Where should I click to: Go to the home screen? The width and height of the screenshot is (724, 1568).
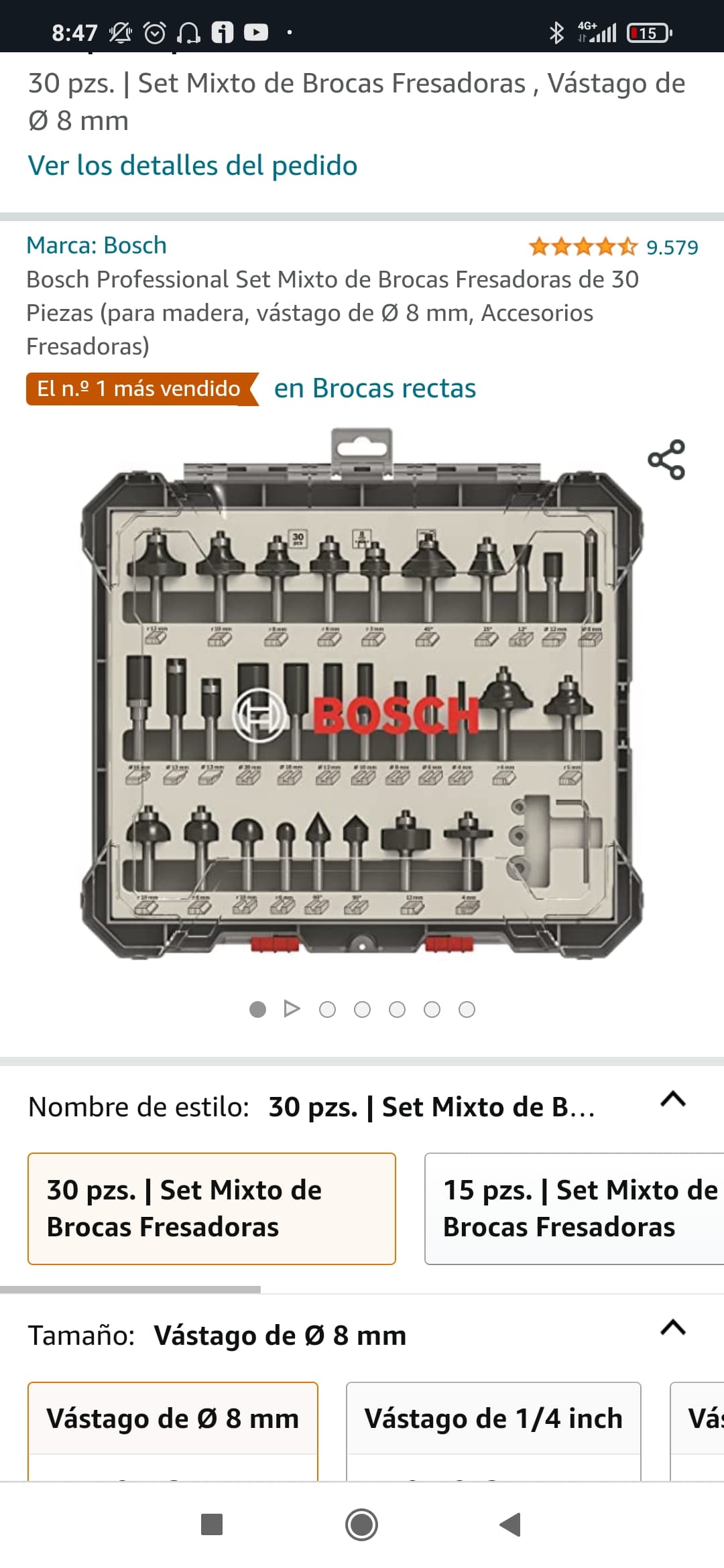pyautogui.click(x=362, y=1524)
